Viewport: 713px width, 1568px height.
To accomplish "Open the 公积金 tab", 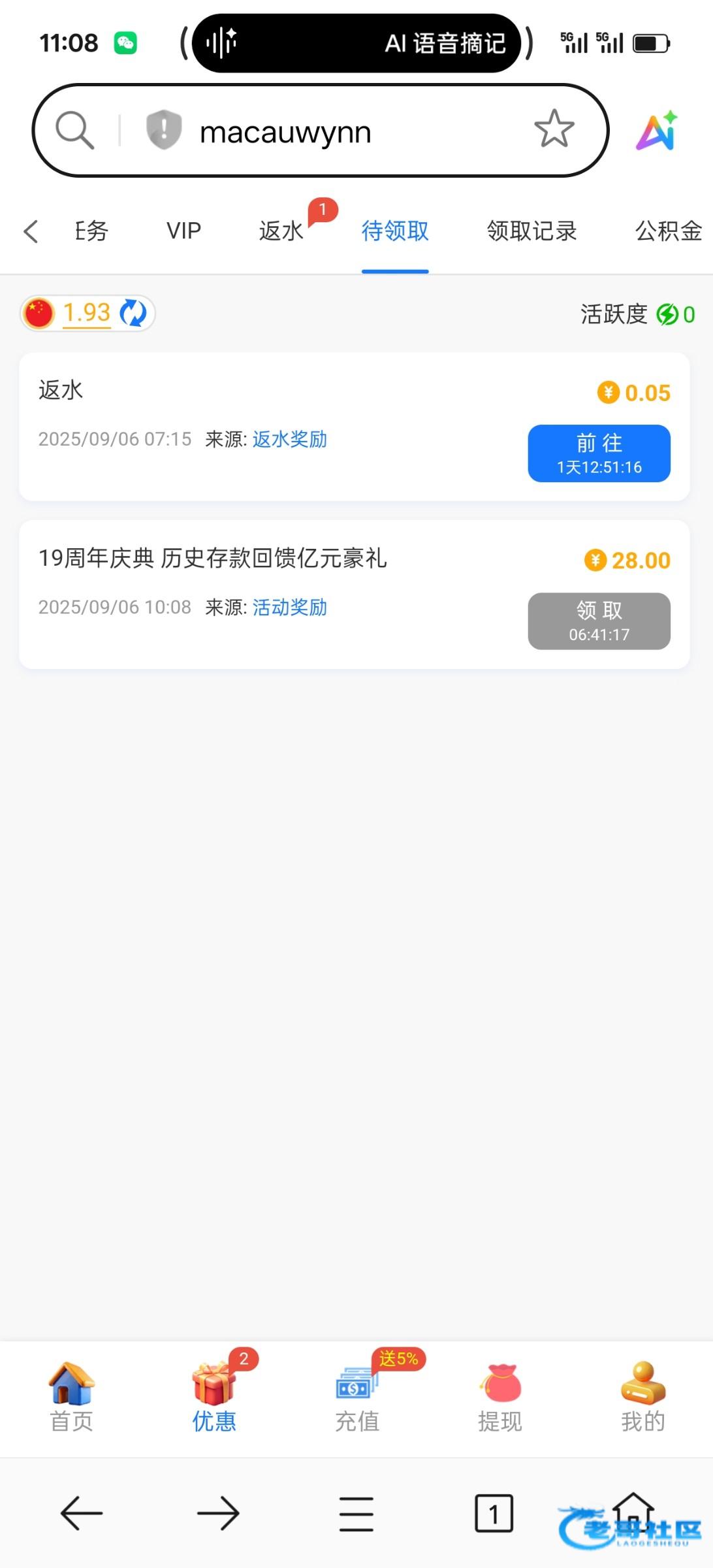I will [668, 231].
